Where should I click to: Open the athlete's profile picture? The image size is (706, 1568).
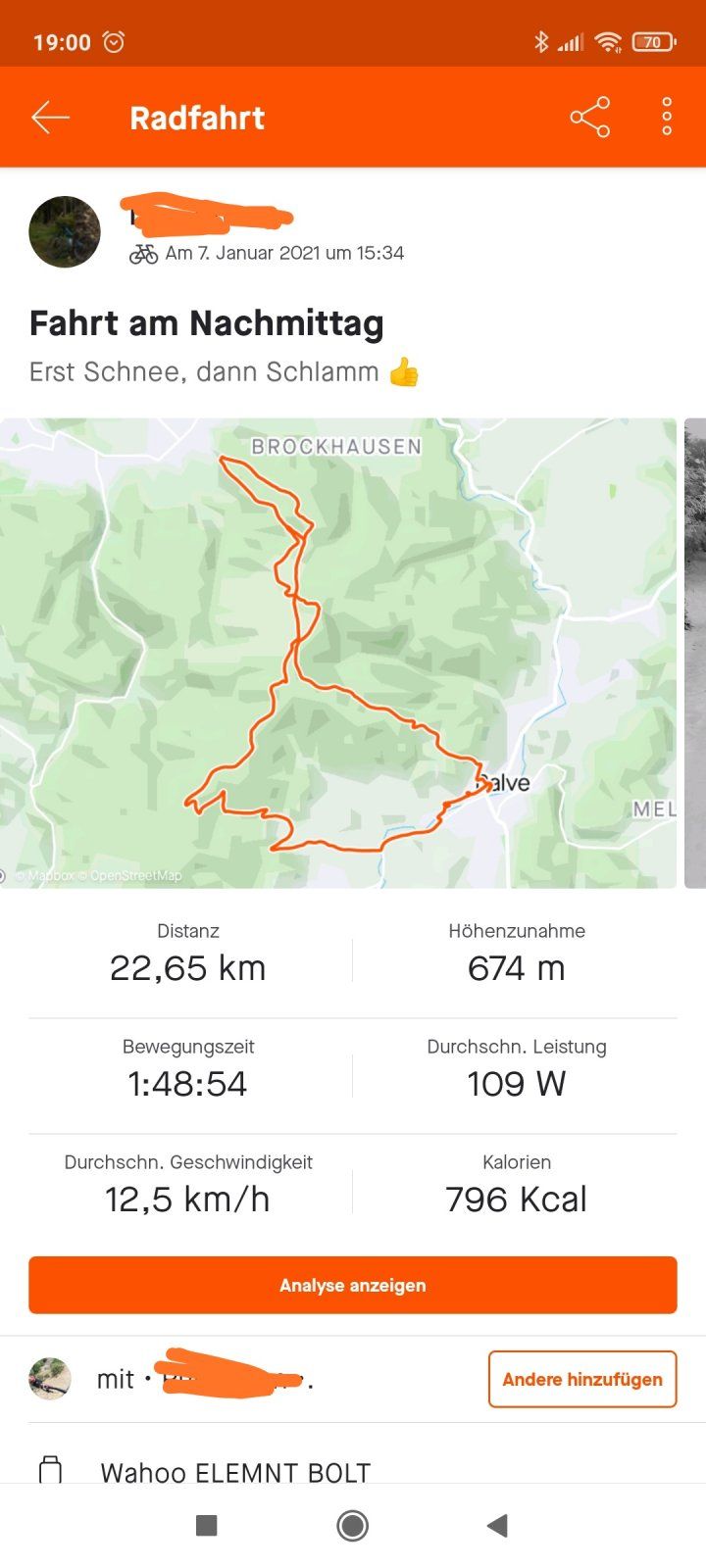point(65,232)
